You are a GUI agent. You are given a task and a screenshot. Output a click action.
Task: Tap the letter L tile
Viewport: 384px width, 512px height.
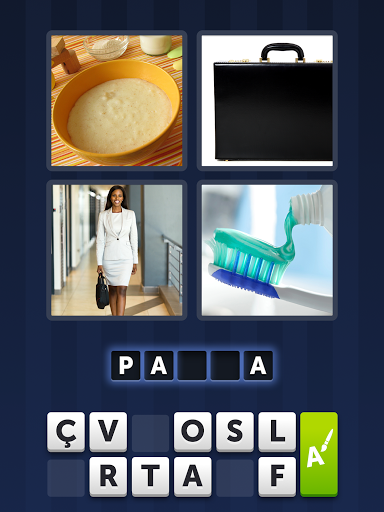pos(277,432)
